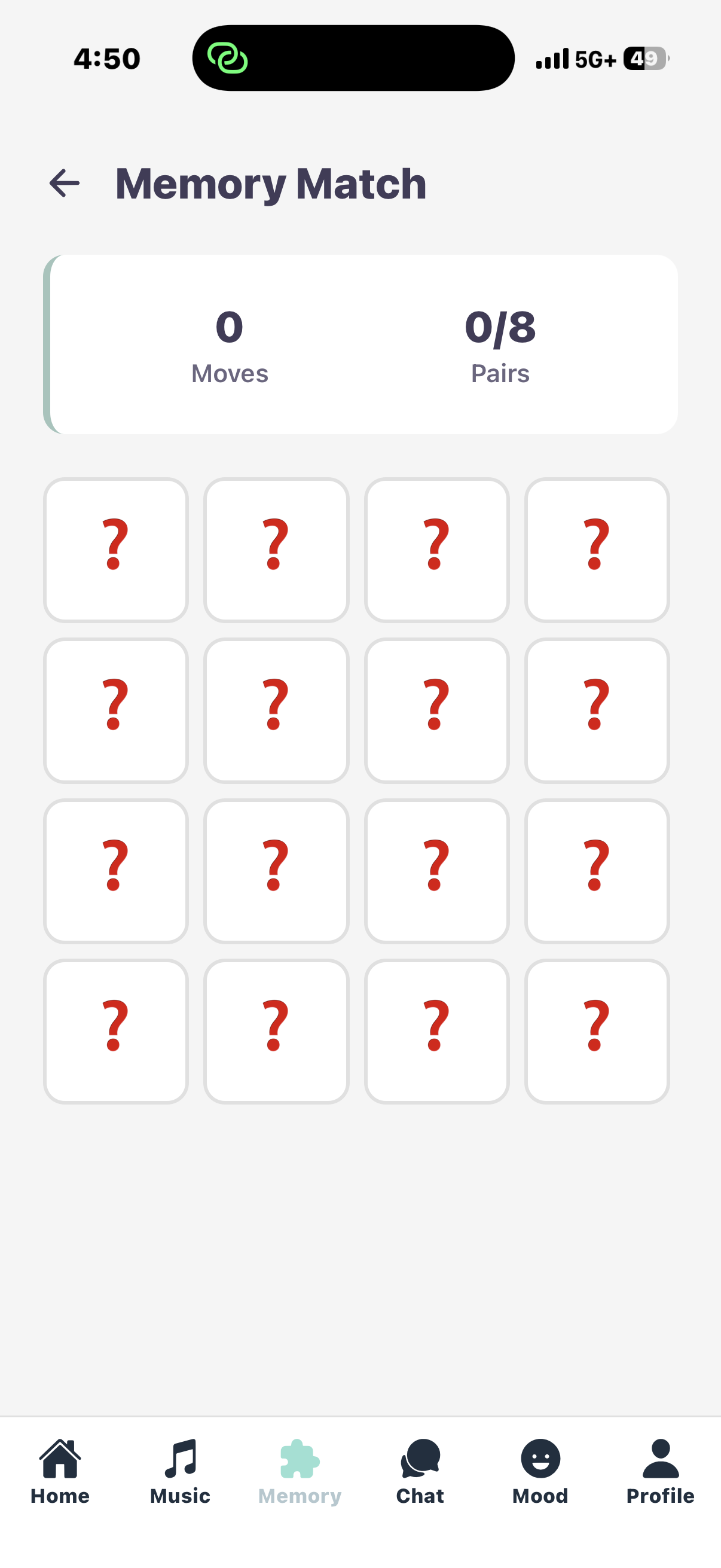Open the Music tab
The image size is (721, 1568).
pyautogui.click(x=180, y=1471)
